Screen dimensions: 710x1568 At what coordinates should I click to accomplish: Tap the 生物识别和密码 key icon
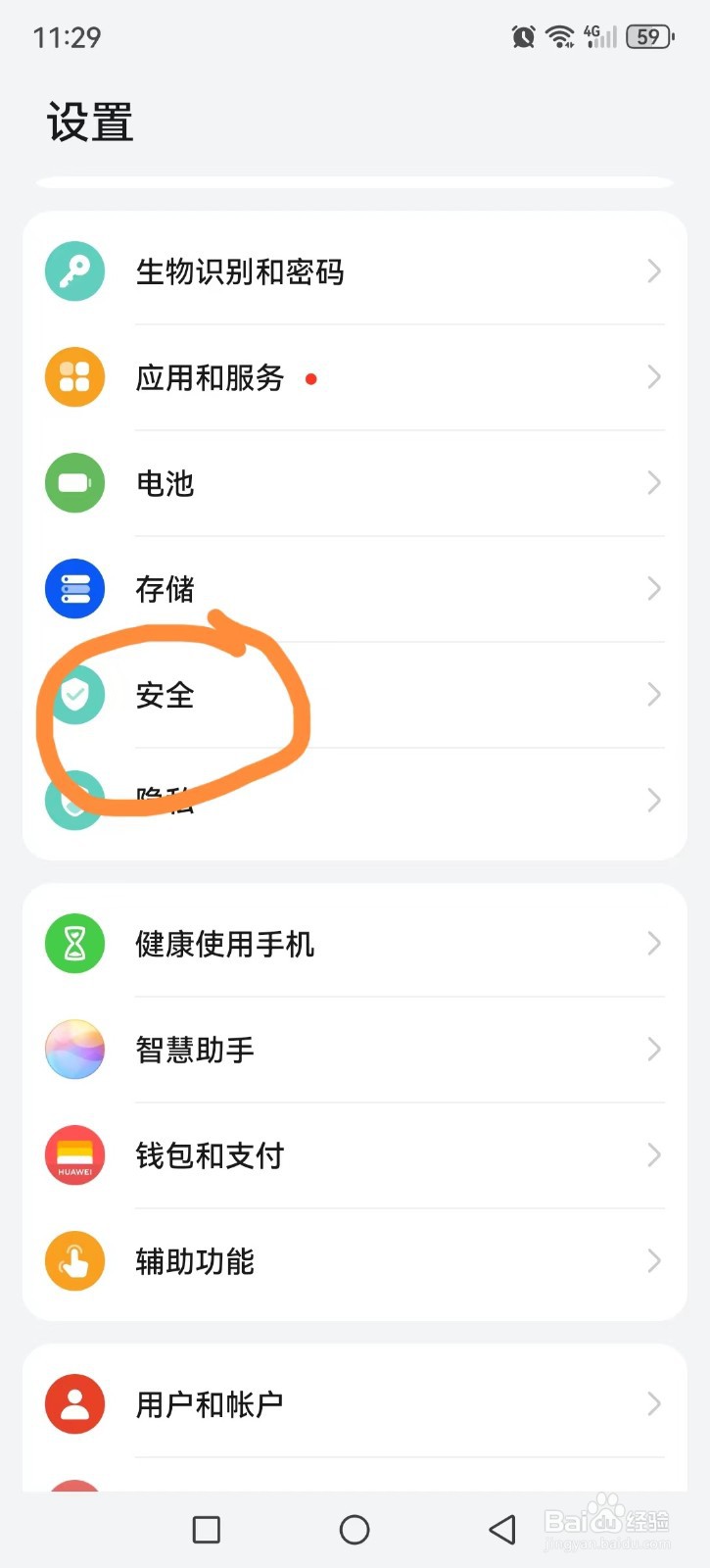pos(74,271)
